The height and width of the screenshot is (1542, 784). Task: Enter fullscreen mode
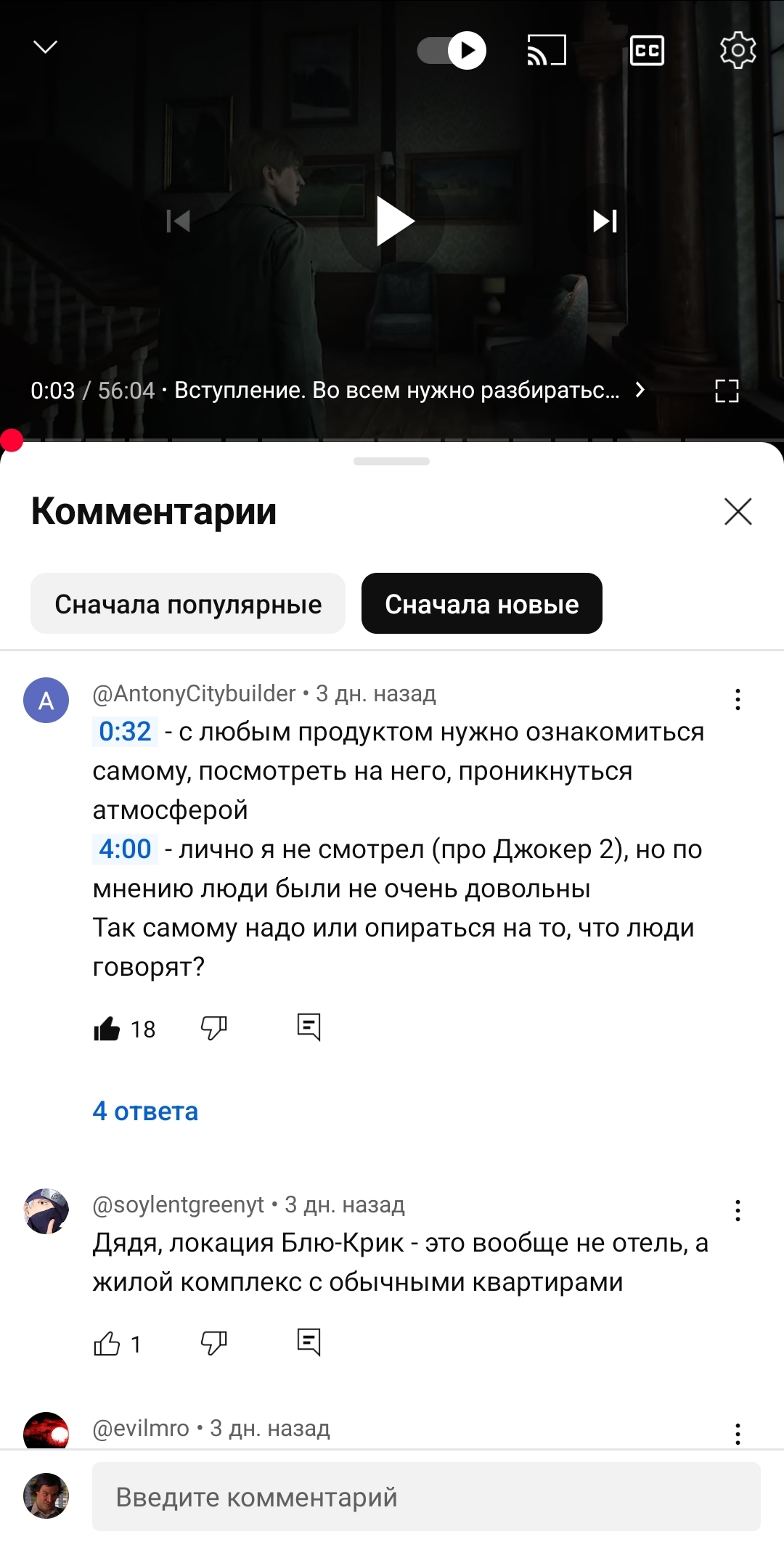pos(727,391)
